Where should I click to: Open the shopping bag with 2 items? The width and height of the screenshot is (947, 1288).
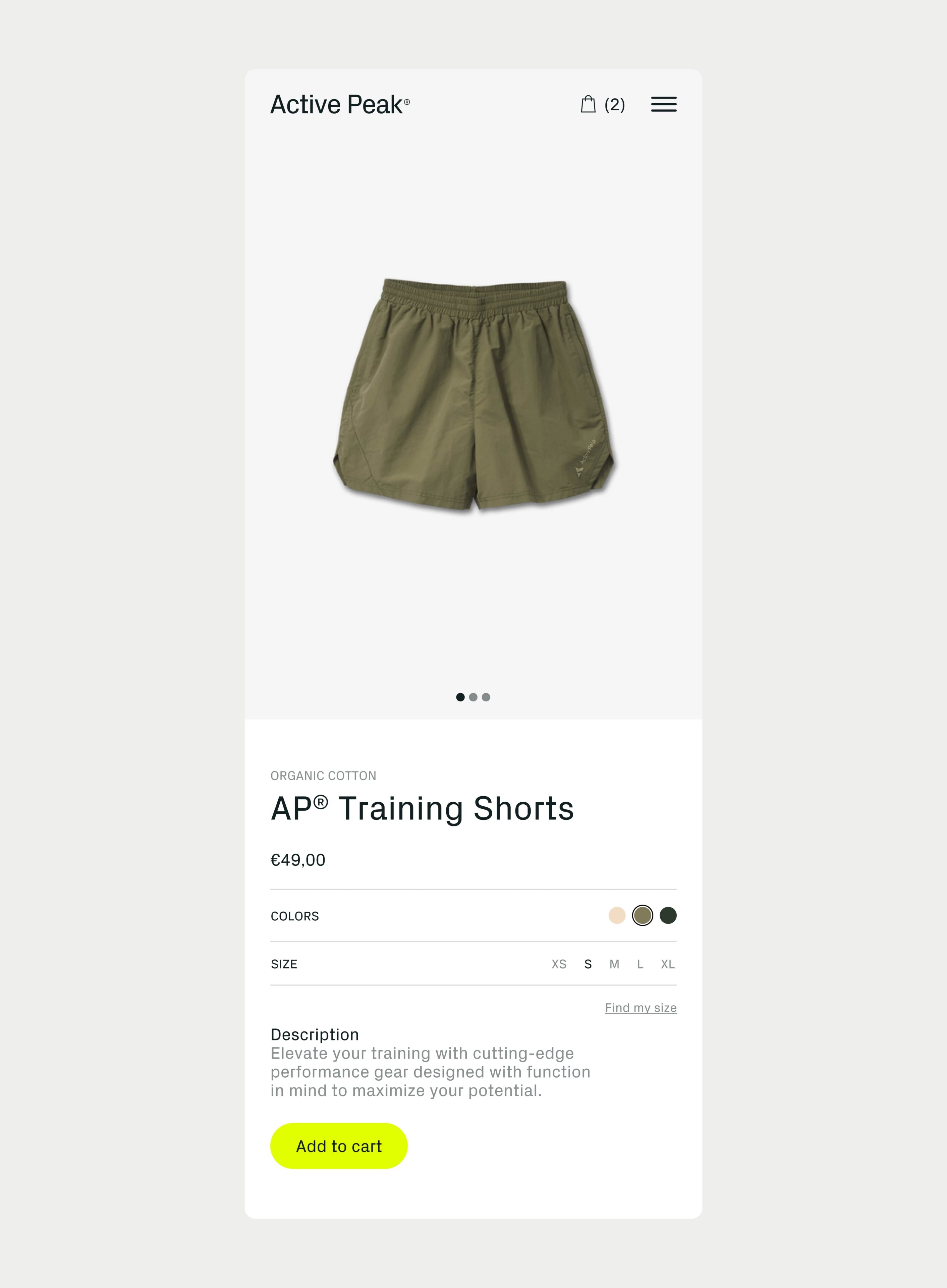click(x=602, y=104)
